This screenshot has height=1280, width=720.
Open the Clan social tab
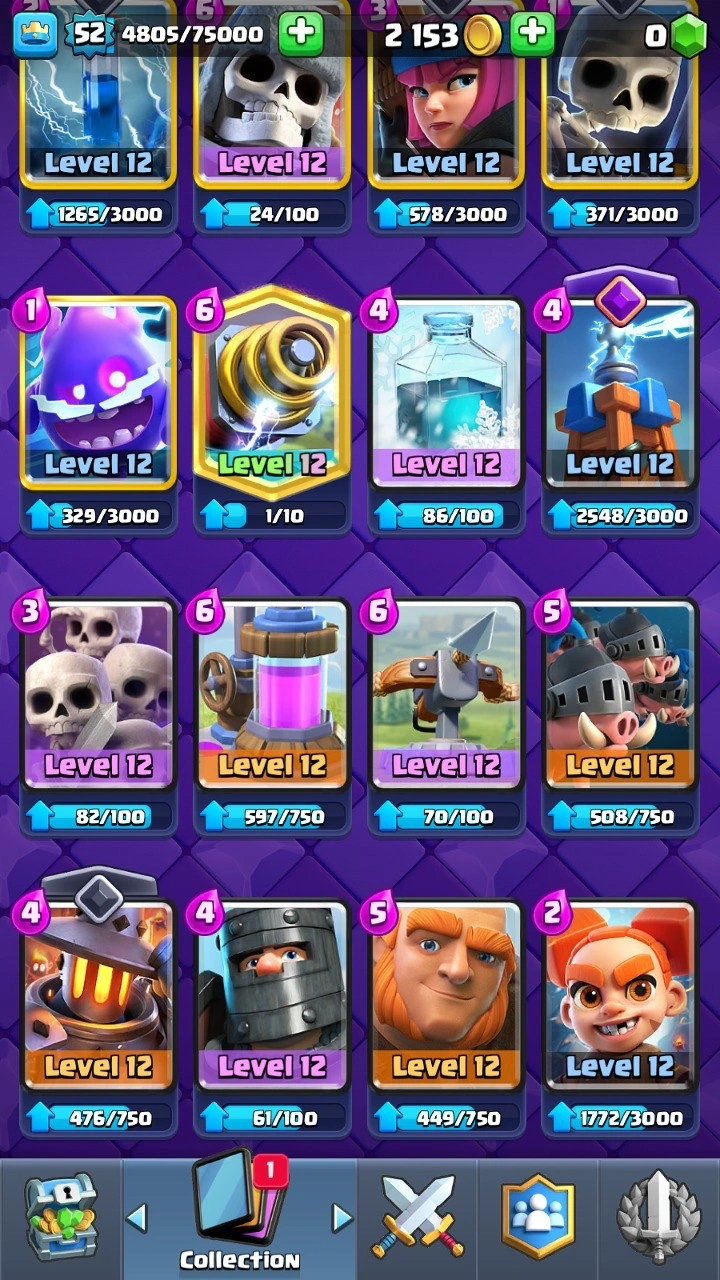click(x=538, y=1218)
